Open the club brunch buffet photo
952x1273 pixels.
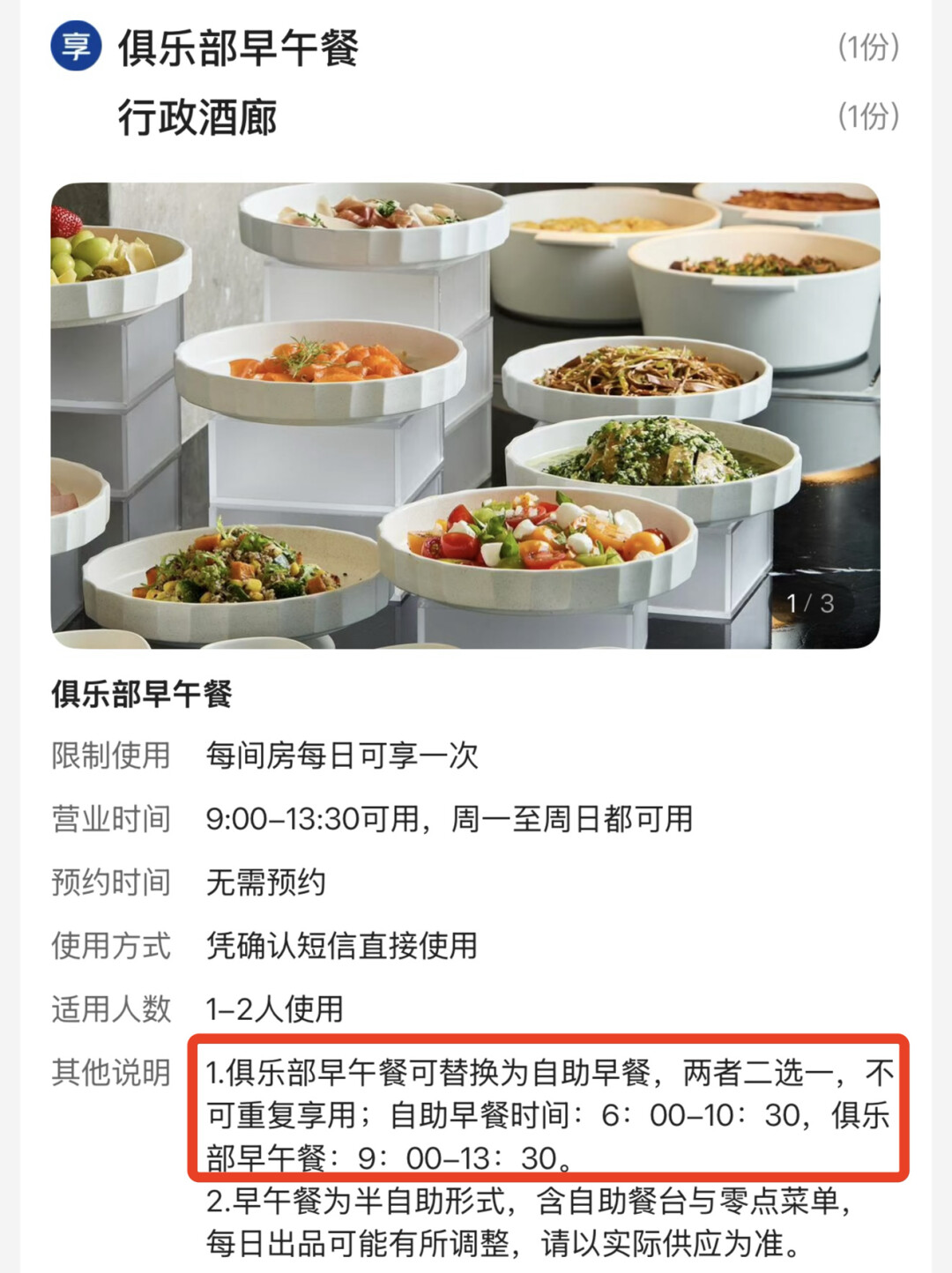[465, 415]
